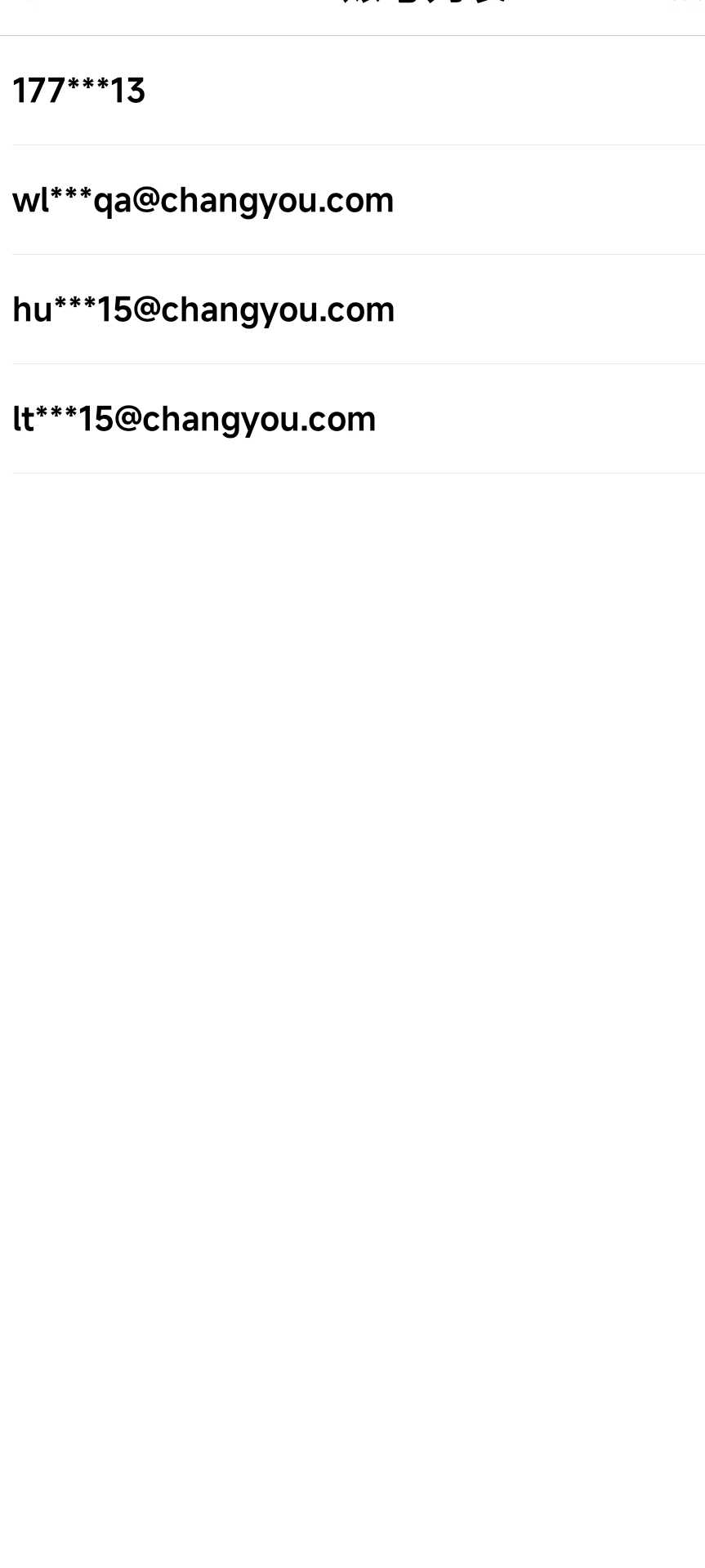Choose the wl***qa@changyou.com account

[x=203, y=200]
